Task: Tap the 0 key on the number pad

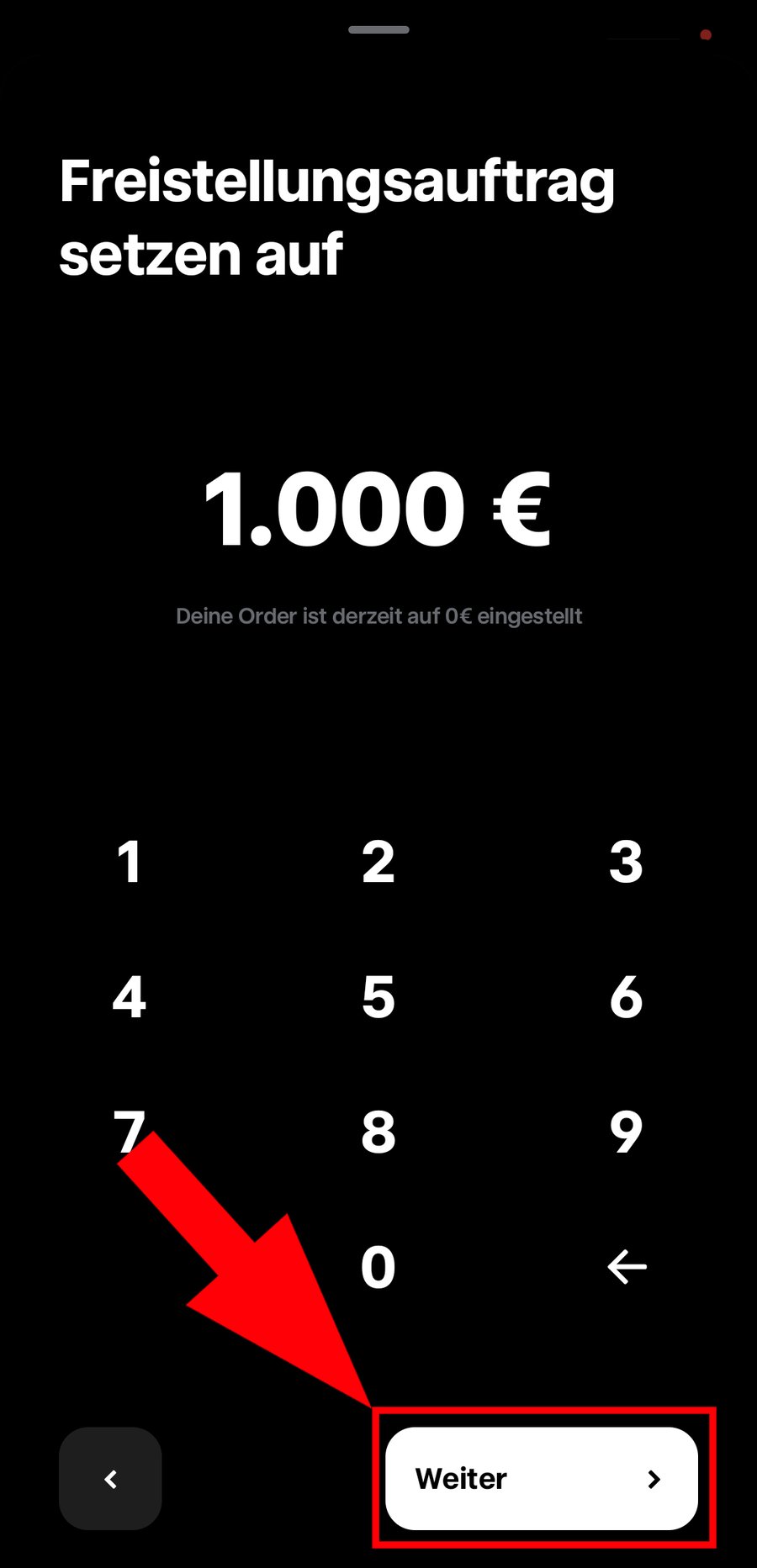Action: pyautogui.click(x=378, y=1268)
